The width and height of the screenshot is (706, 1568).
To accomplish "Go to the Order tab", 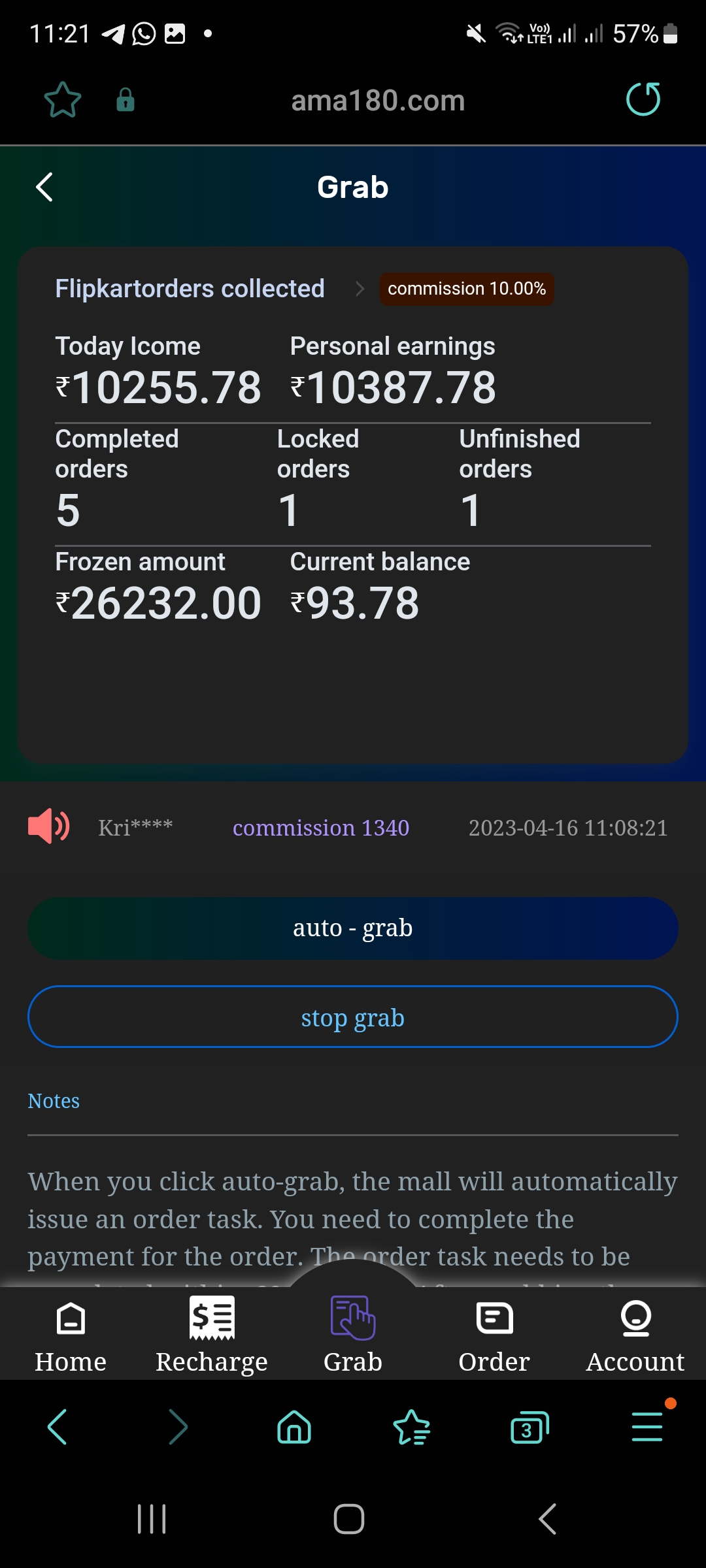I will tap(494, 1334).
